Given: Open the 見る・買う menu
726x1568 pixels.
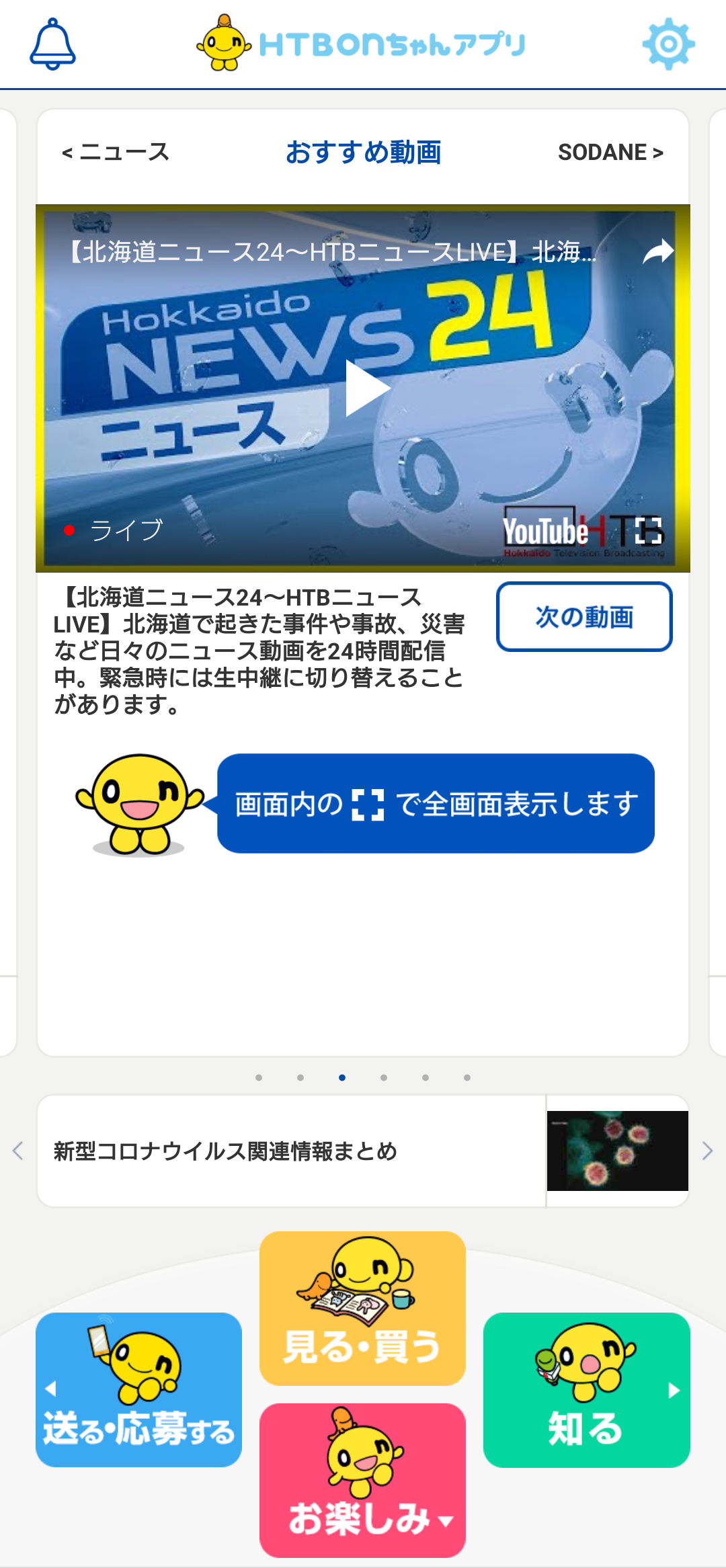Looking at the screenshot, I should 362,1308.
